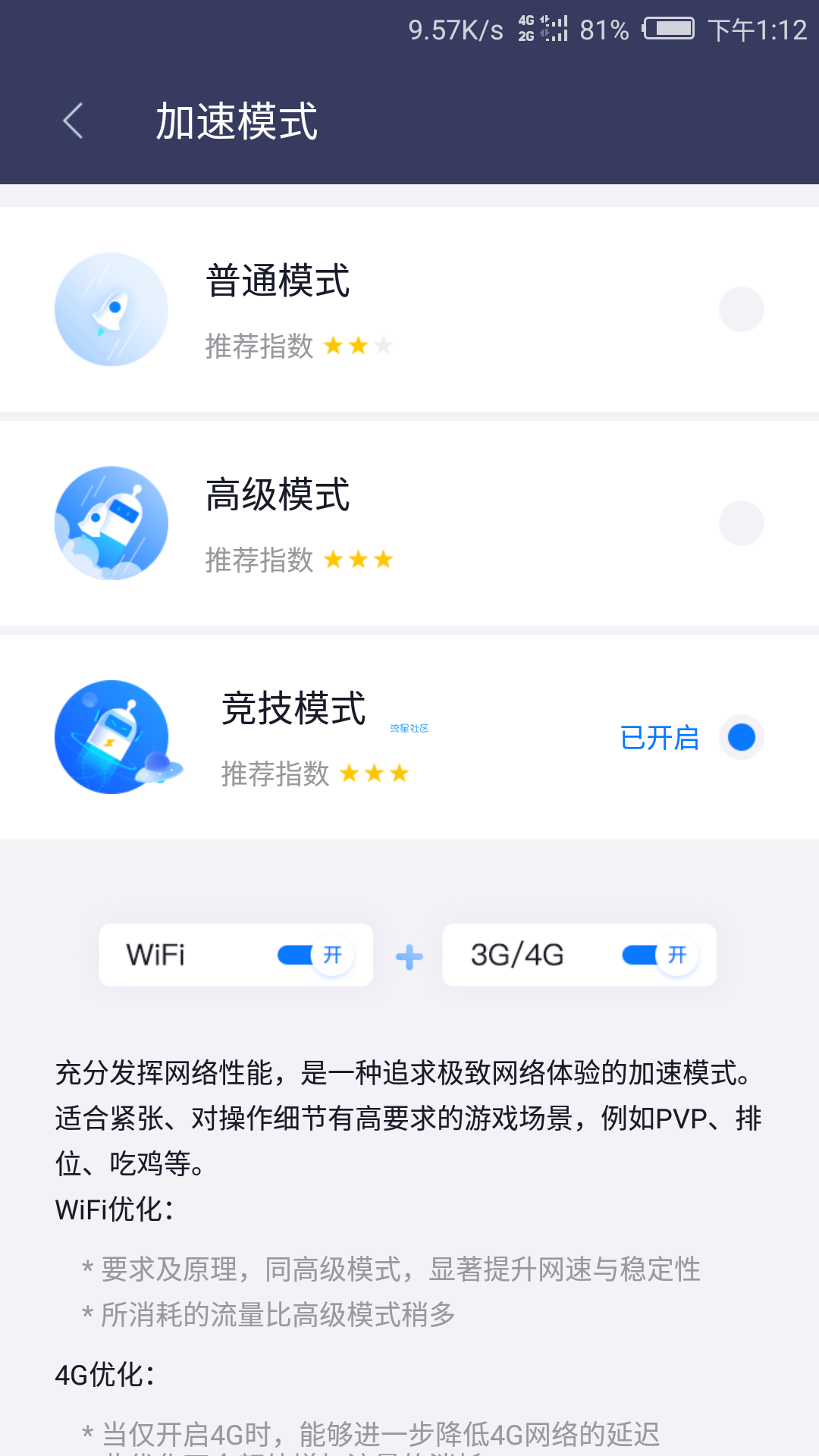Choose the 高级模式 radio button

click(x=741, y=523)
